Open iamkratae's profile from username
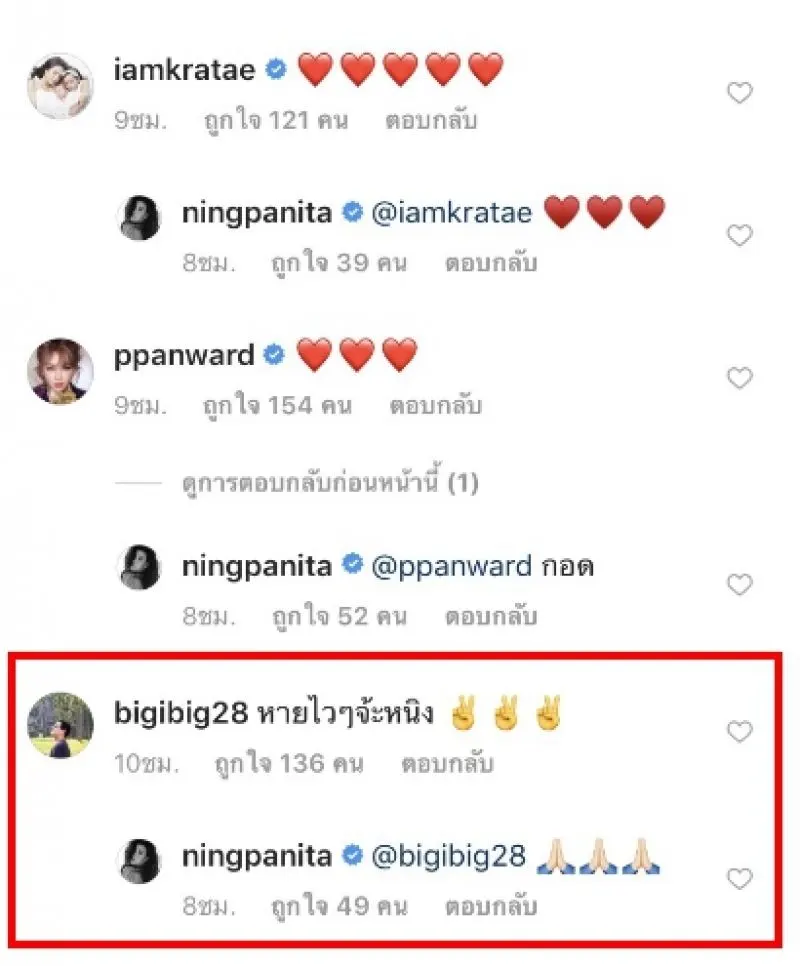The image size is (800, 966). pyautogui.click(x=188, y=69)
